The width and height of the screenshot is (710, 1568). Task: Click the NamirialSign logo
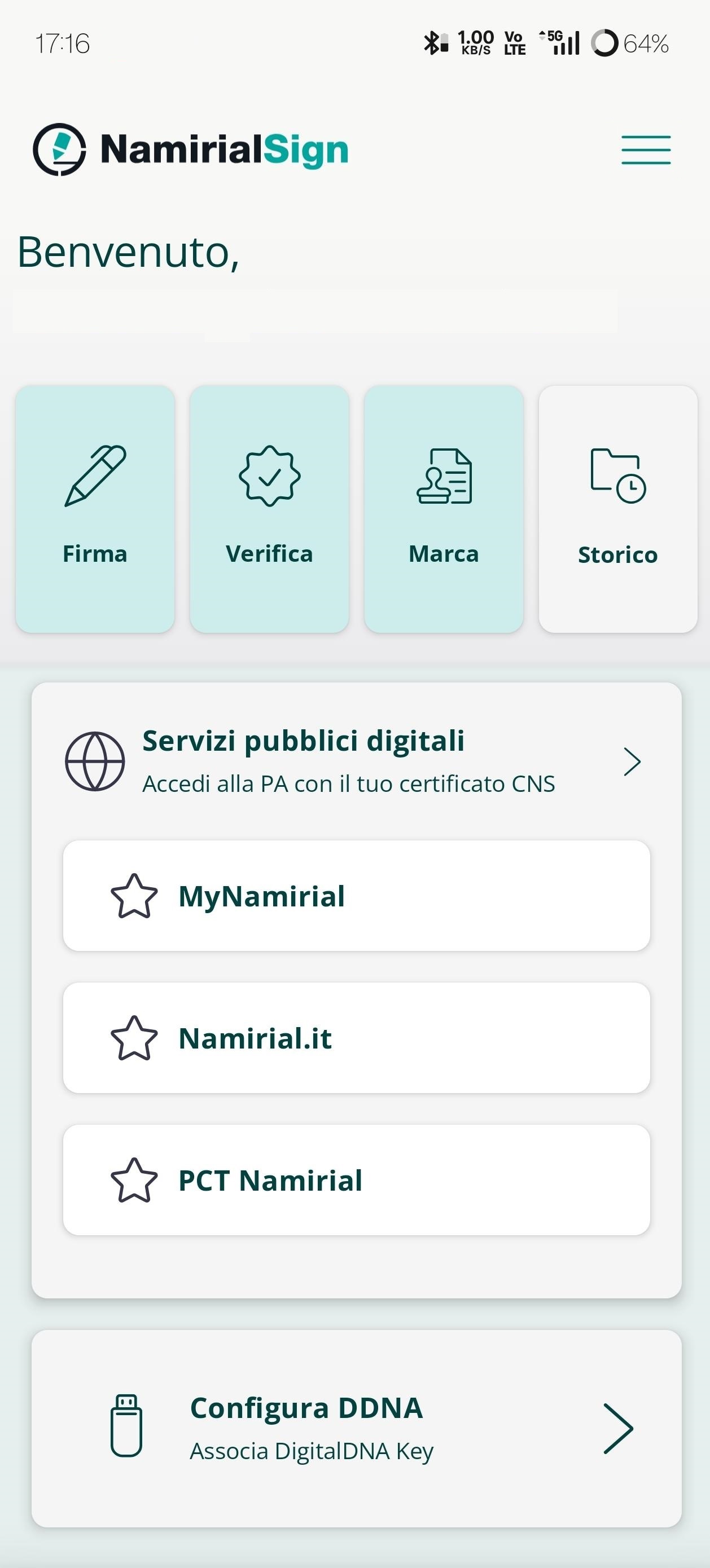point(189,149)
